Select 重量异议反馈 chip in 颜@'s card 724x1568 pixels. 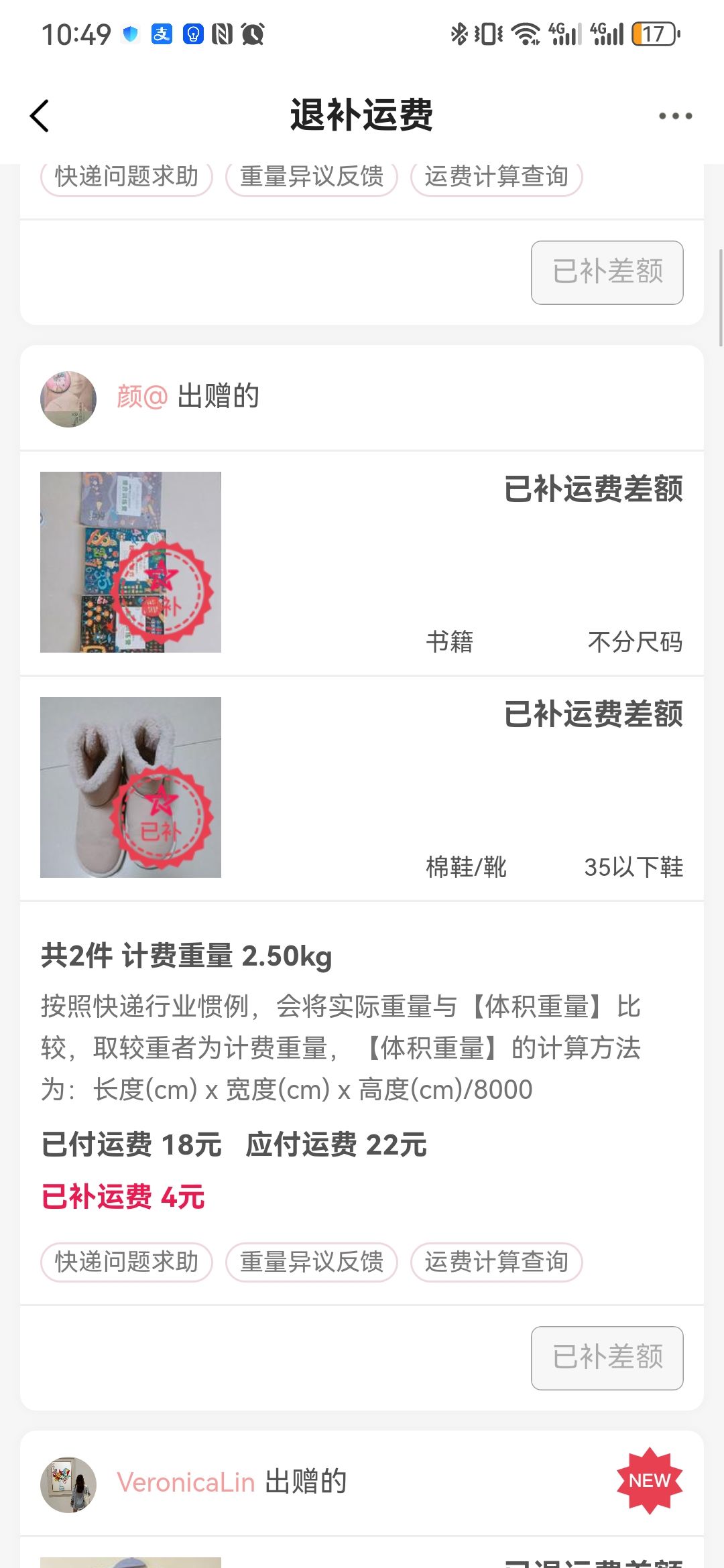[312, 1262]
